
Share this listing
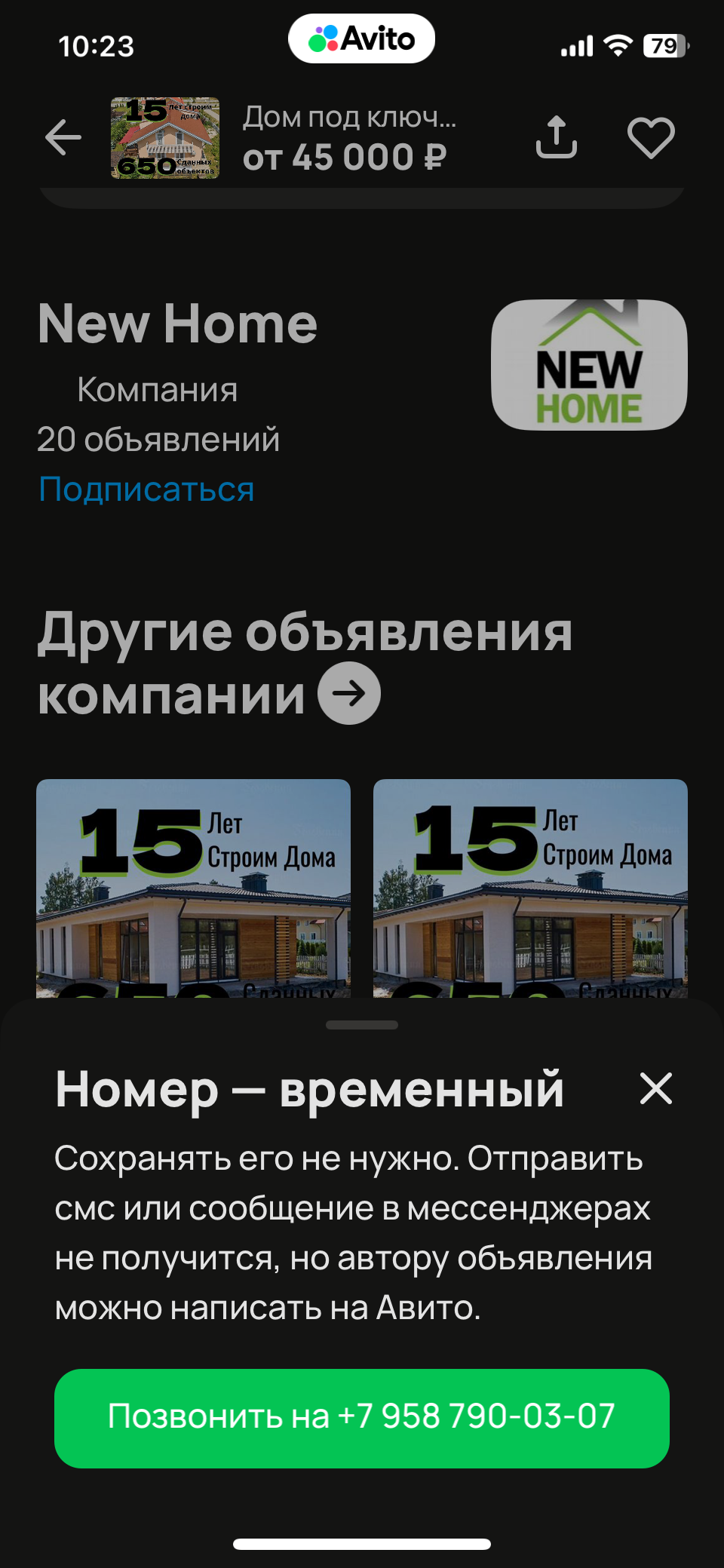557,137
